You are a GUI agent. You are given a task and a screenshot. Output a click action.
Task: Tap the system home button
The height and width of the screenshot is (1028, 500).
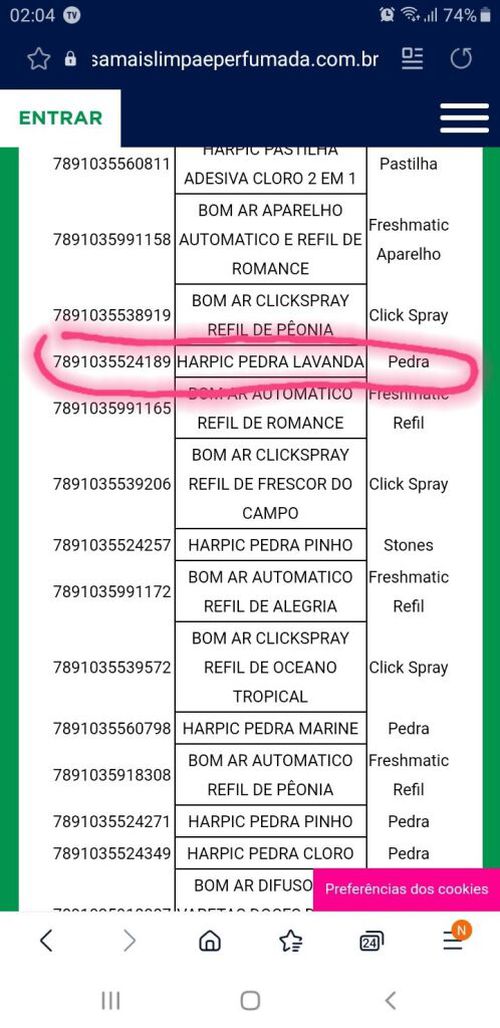click(250, 1001)
